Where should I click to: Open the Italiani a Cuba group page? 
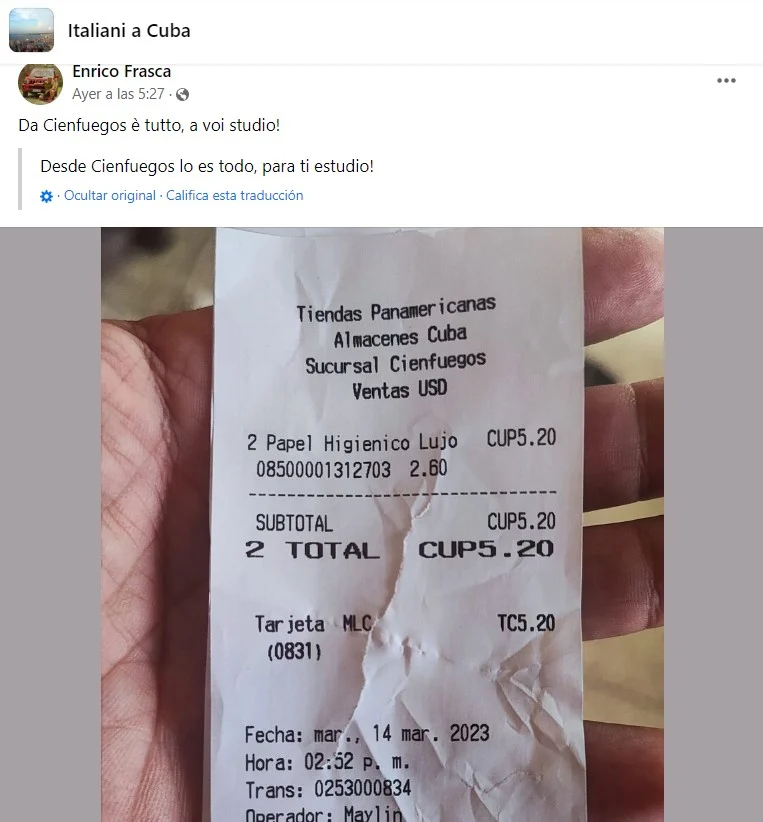(128, 30)
